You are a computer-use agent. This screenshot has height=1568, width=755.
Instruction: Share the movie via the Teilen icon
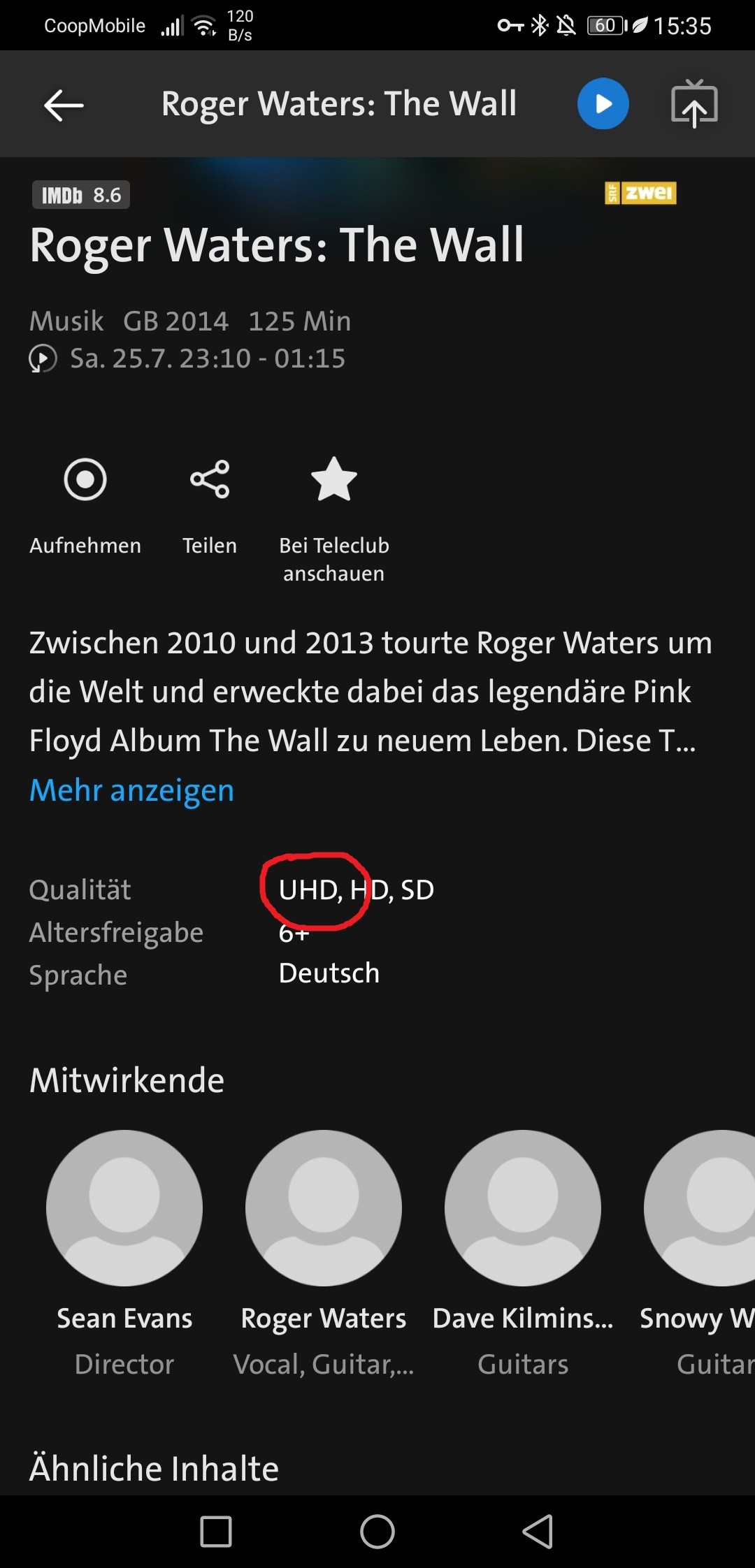(x=209, y=479)
